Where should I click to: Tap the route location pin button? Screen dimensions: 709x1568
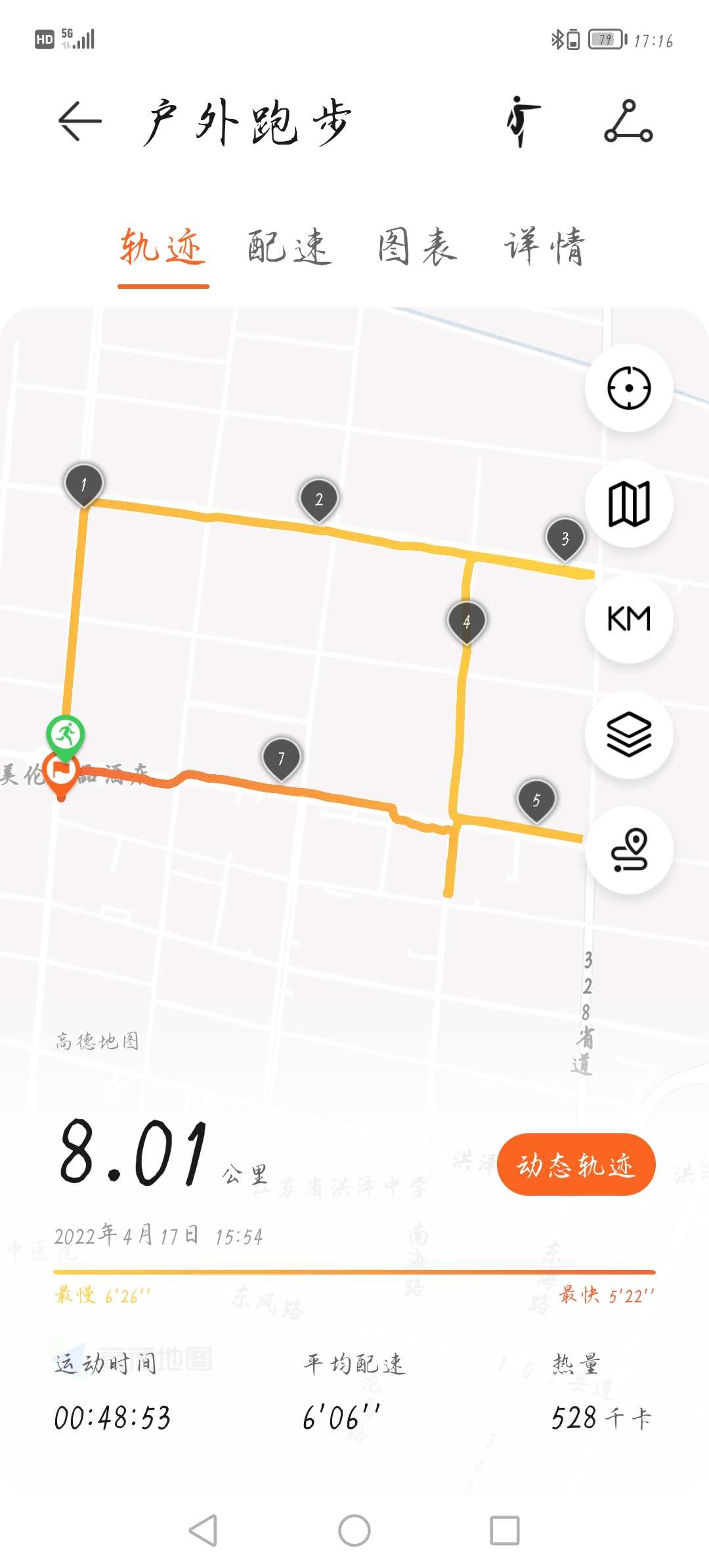(x=629, y=850)
